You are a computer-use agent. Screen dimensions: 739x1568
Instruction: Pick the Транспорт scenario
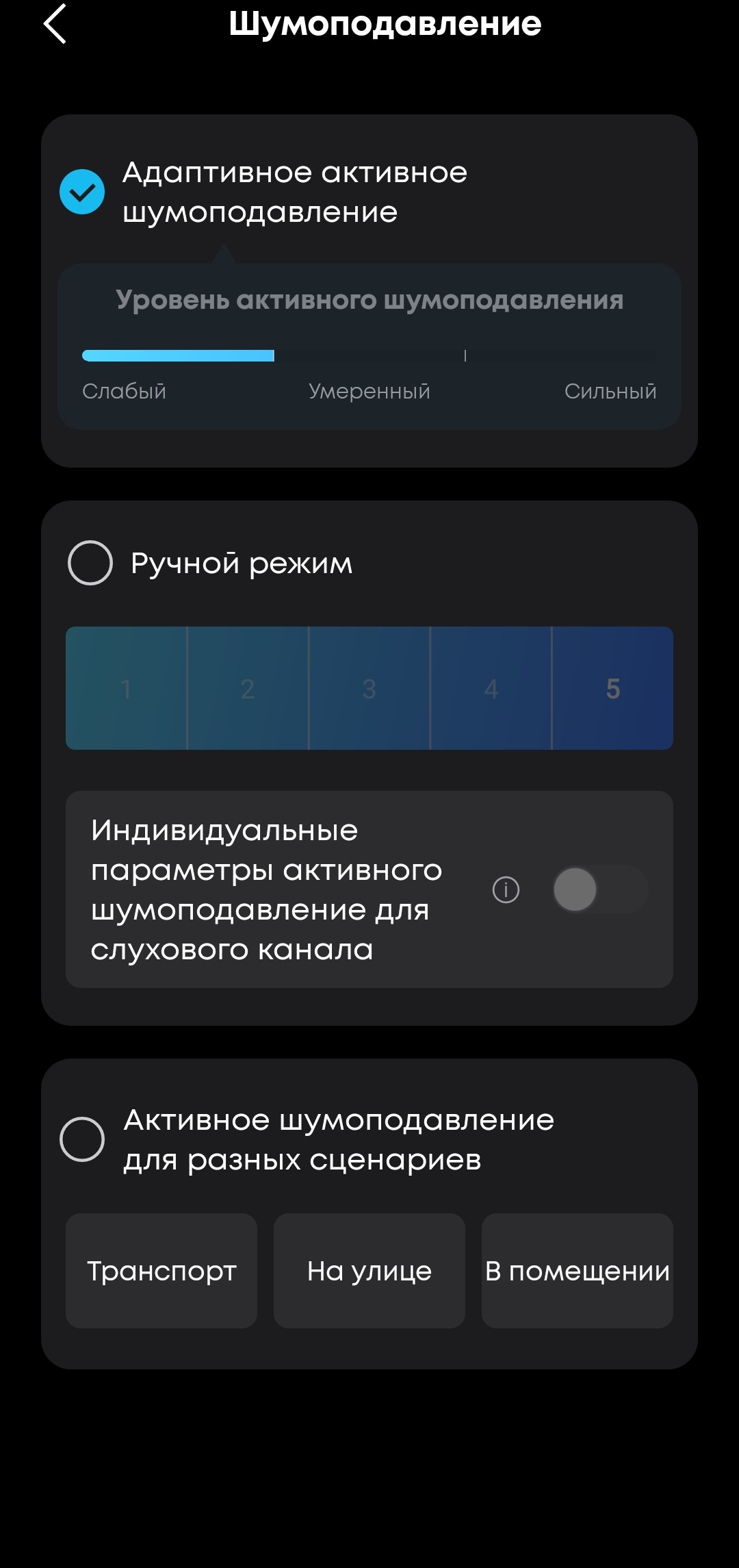[161, 1271]
